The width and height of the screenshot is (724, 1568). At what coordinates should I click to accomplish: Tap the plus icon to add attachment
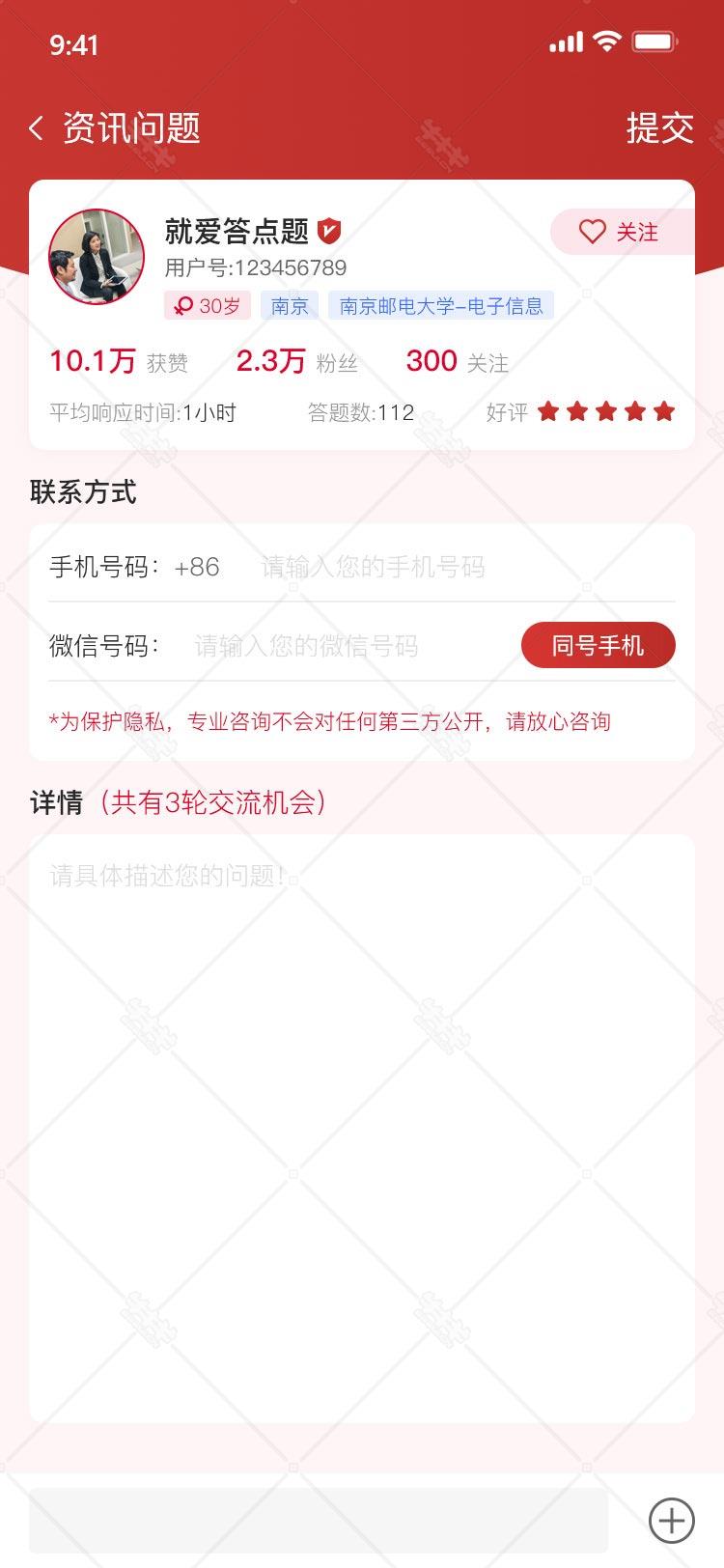[672, 1520]
